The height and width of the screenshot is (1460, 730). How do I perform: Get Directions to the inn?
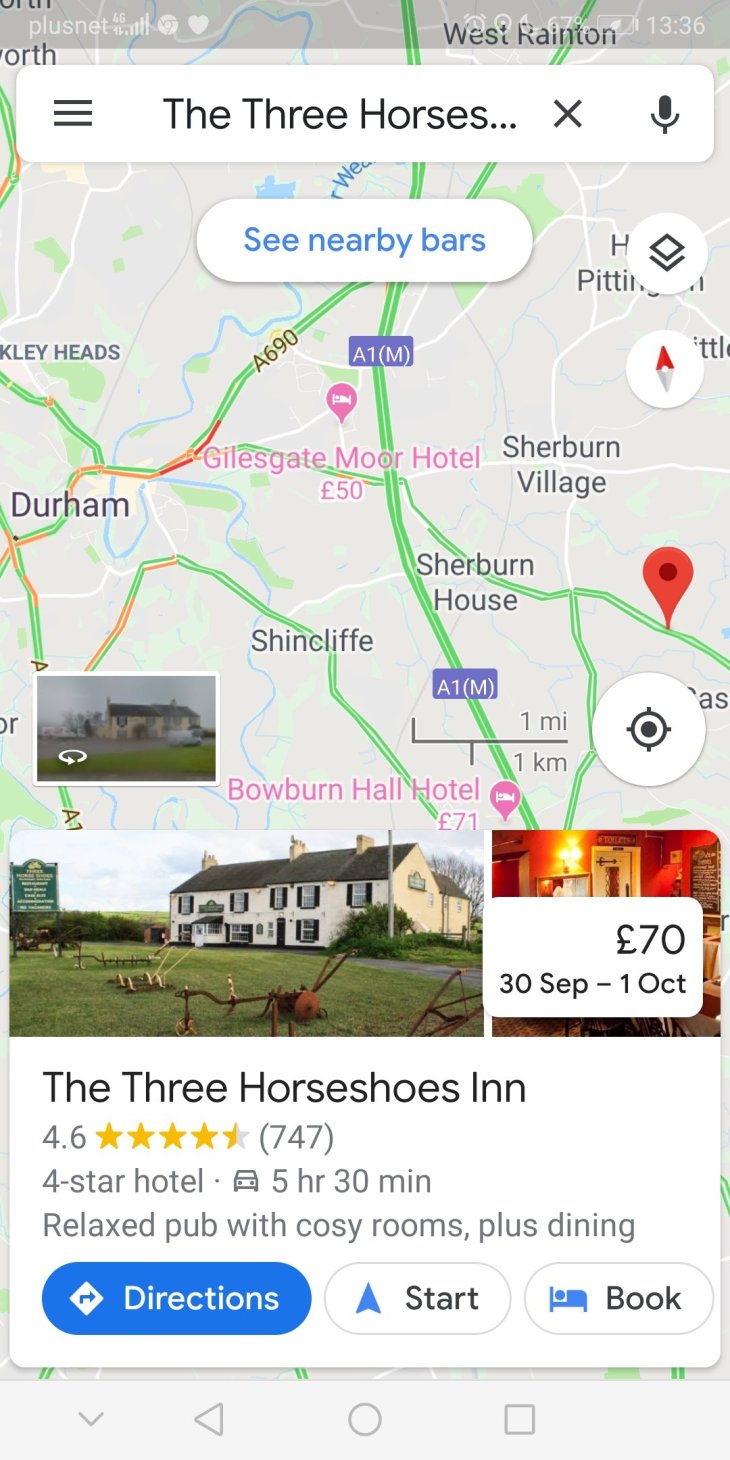coord(177,1298)
